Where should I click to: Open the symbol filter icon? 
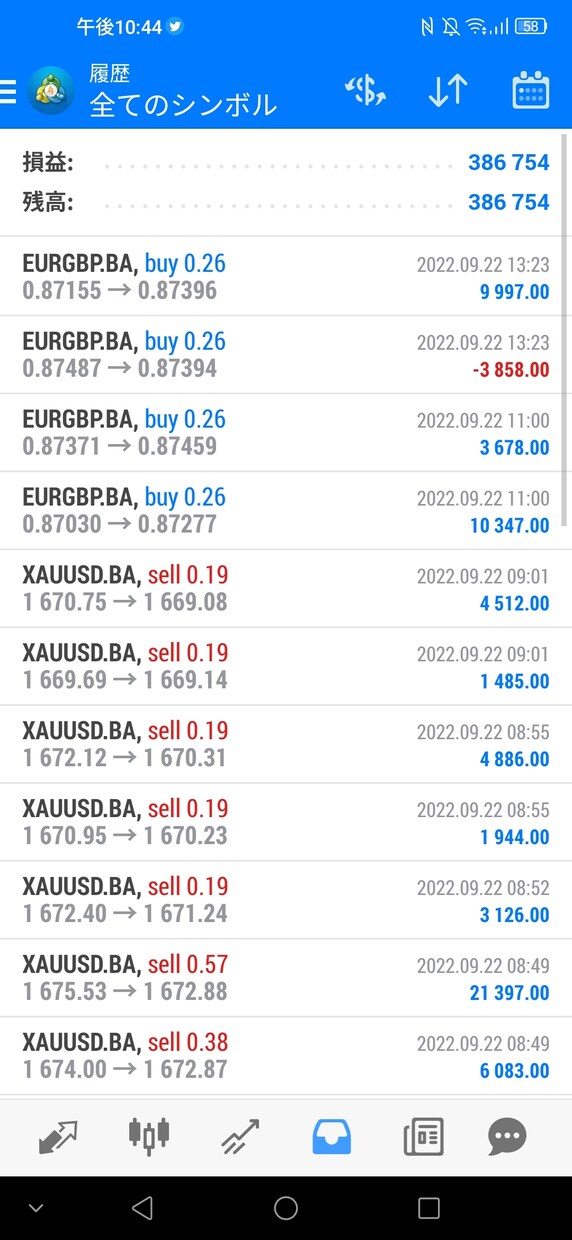(x=365, y=91)
